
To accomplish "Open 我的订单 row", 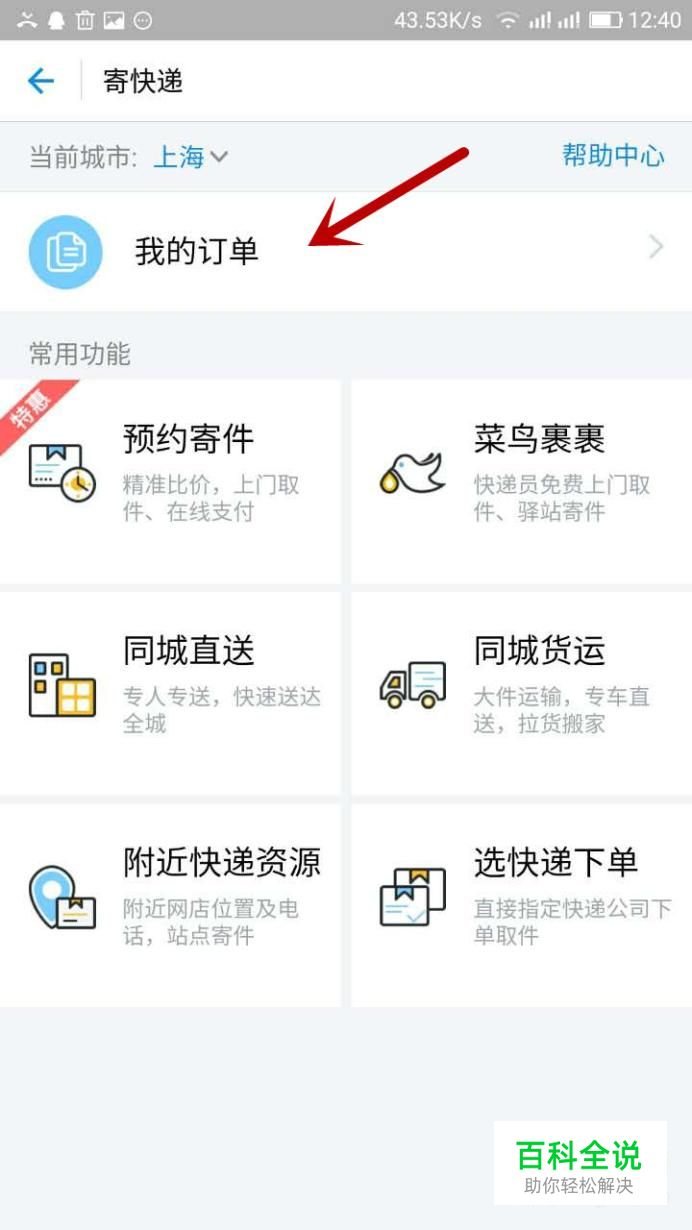I will pyautogui.click(x=346, y=251).
